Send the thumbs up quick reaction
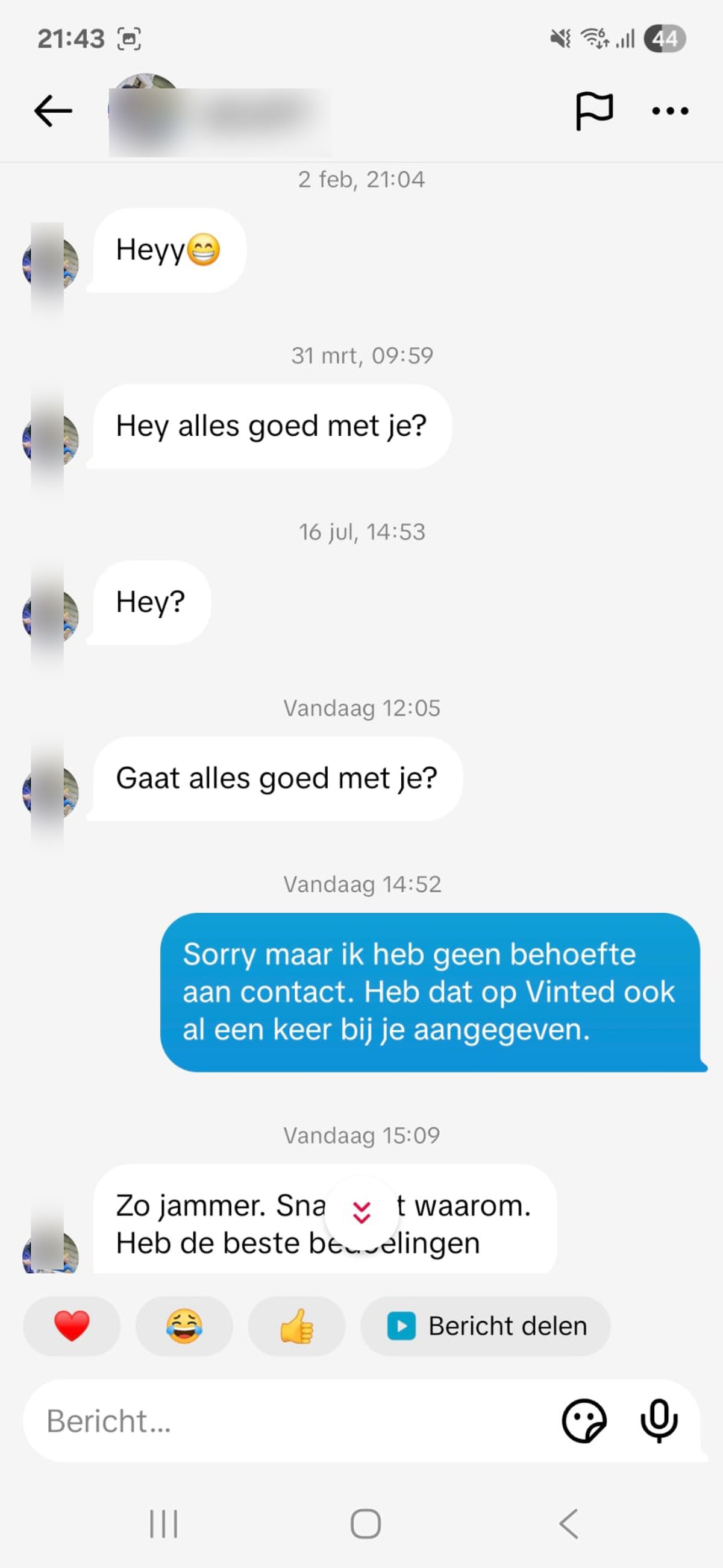Screen dimensions: 723x1568 pos(296,1326)
